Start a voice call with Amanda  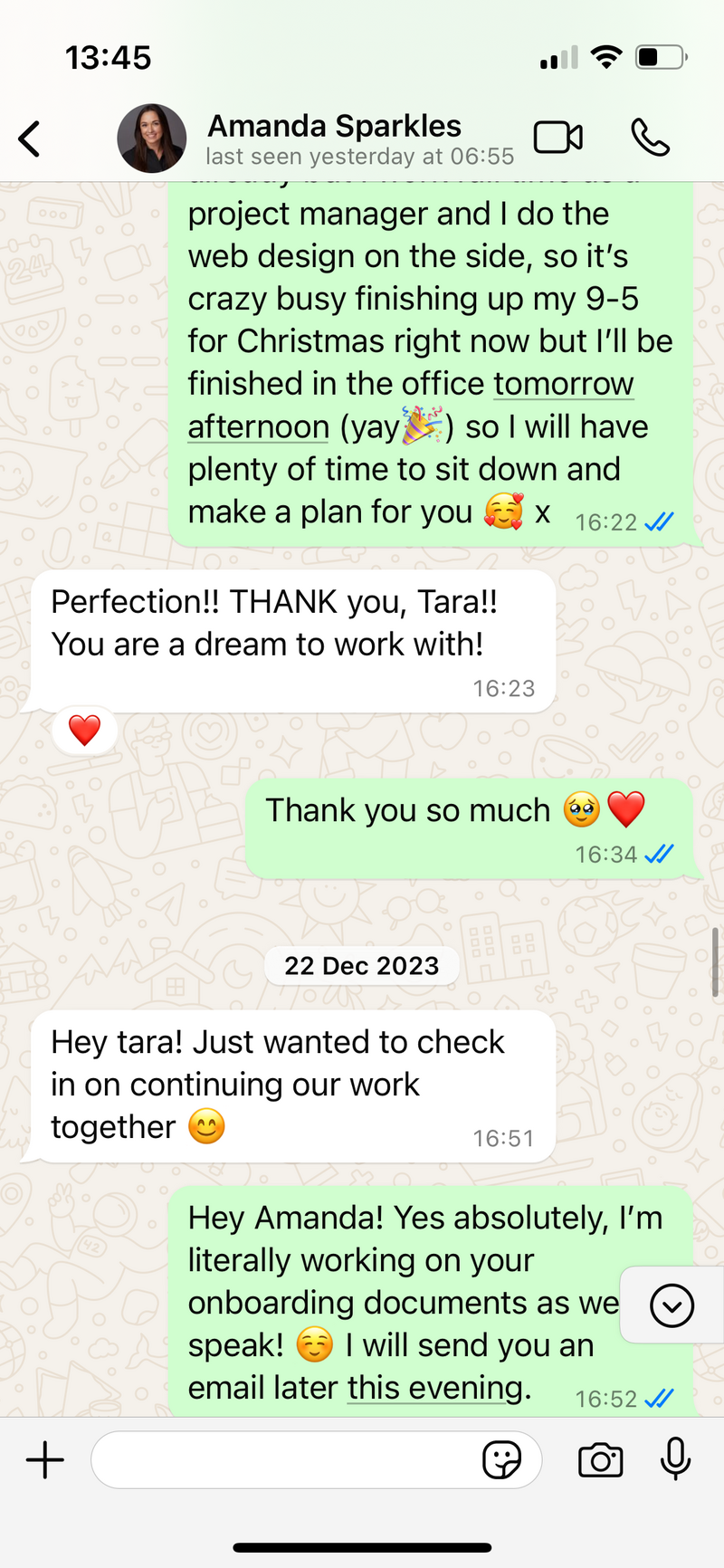(650, 138)
